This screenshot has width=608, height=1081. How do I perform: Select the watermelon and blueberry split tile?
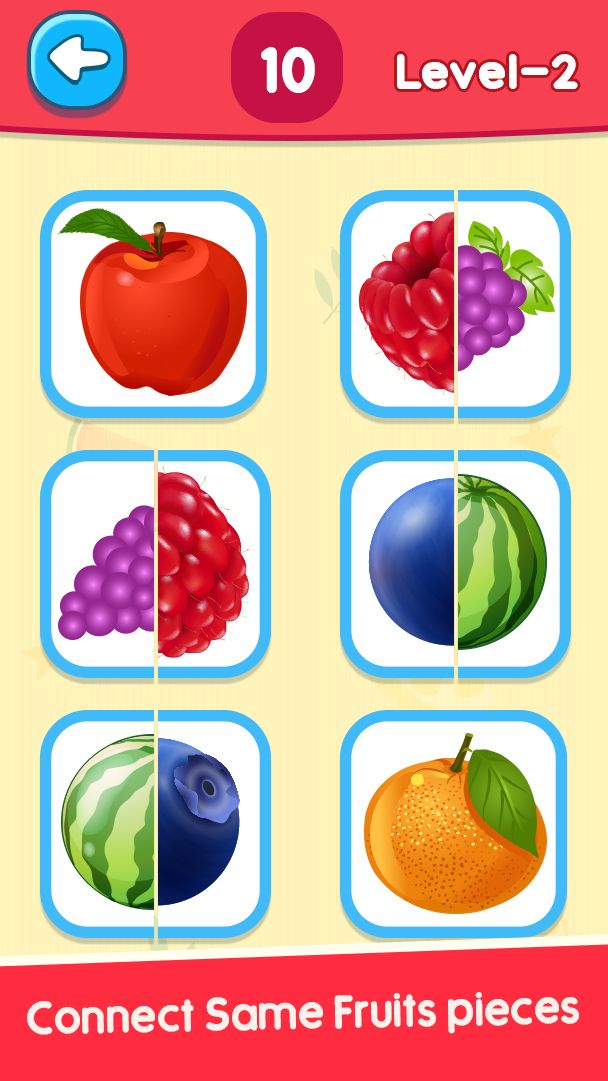[x=154, y=823]
